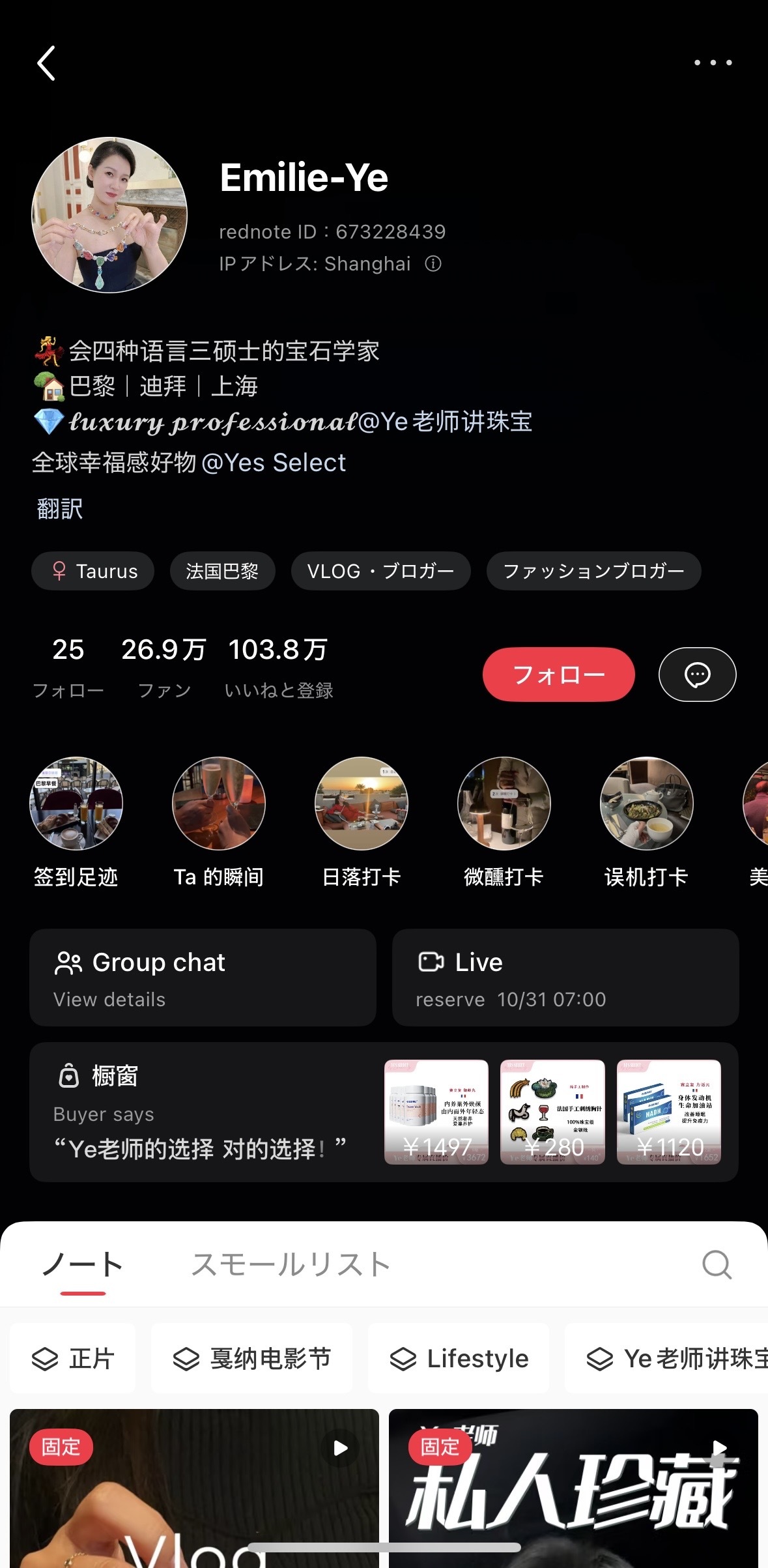Select the Lifestyle collection chip
The height and width of the screenshot is (1568, 768).
(459, 1359)
